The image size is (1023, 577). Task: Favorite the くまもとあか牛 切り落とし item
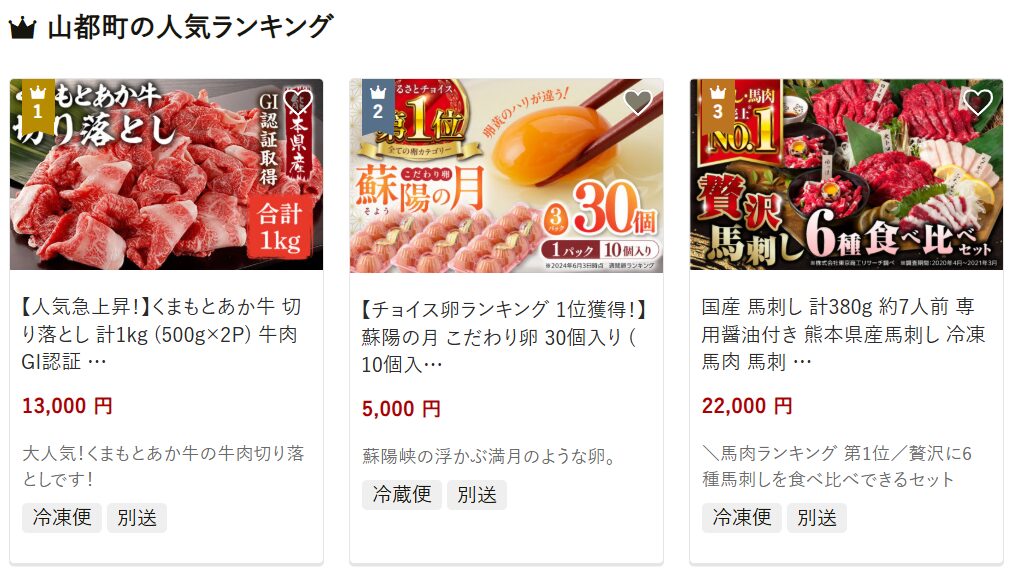(x=297, y=102)
